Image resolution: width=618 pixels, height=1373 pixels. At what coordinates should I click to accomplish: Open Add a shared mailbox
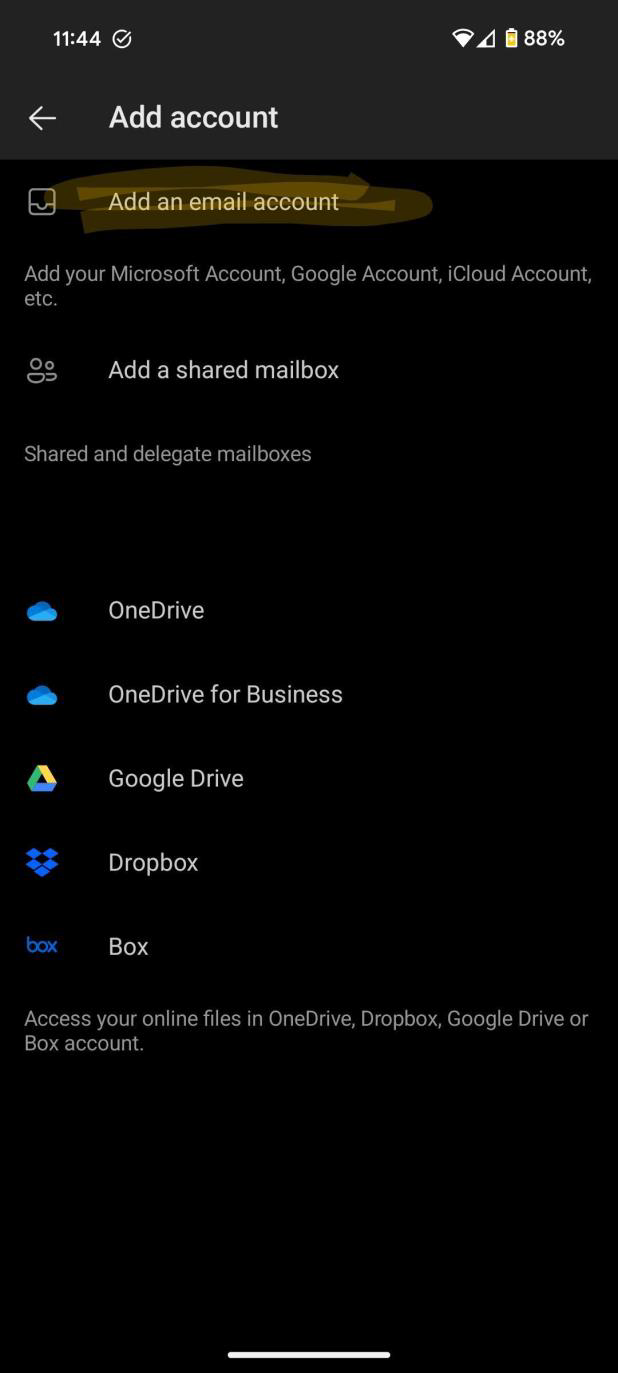point(223,370)
